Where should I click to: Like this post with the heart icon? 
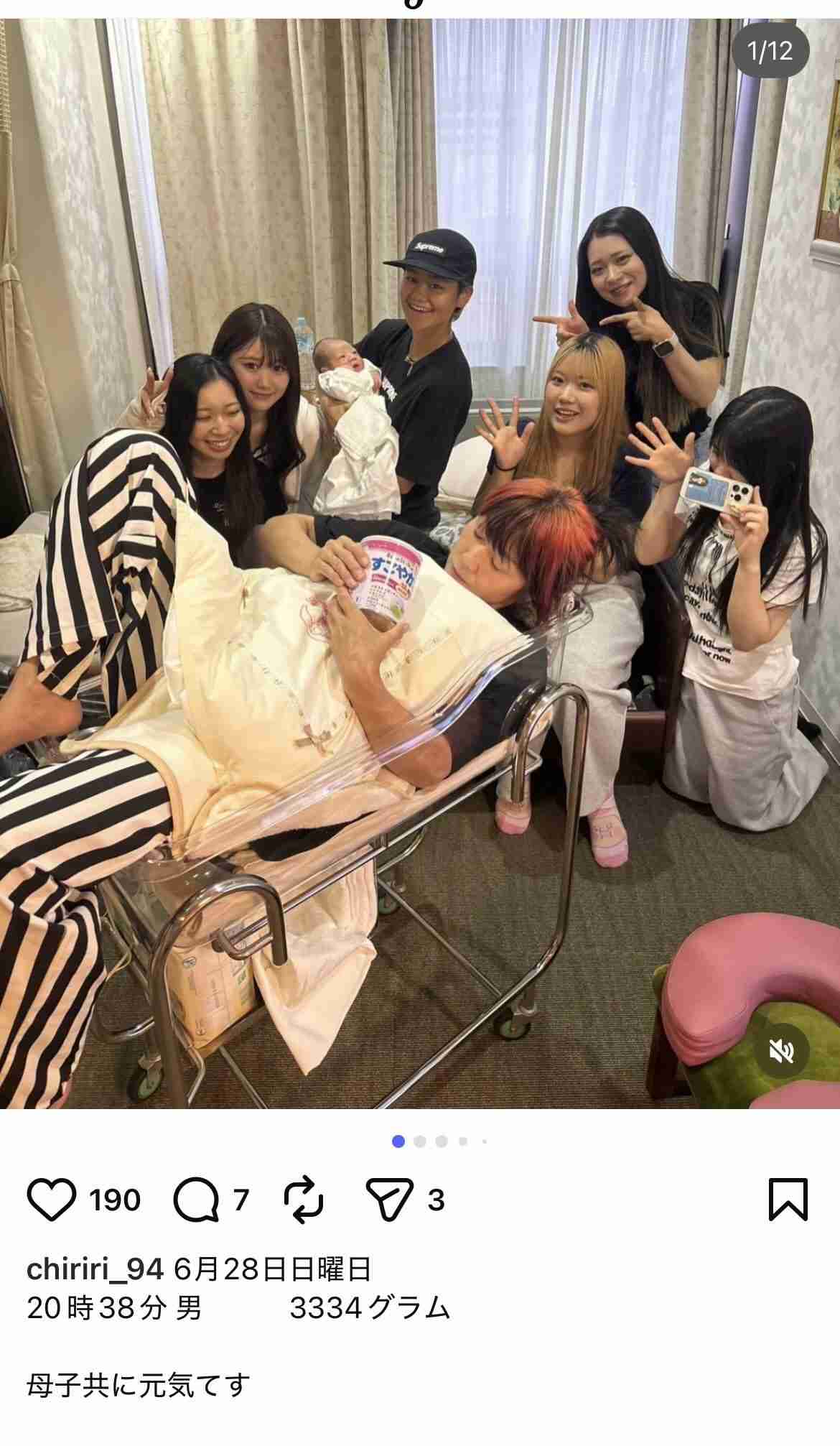click(x=52, y=1200)
